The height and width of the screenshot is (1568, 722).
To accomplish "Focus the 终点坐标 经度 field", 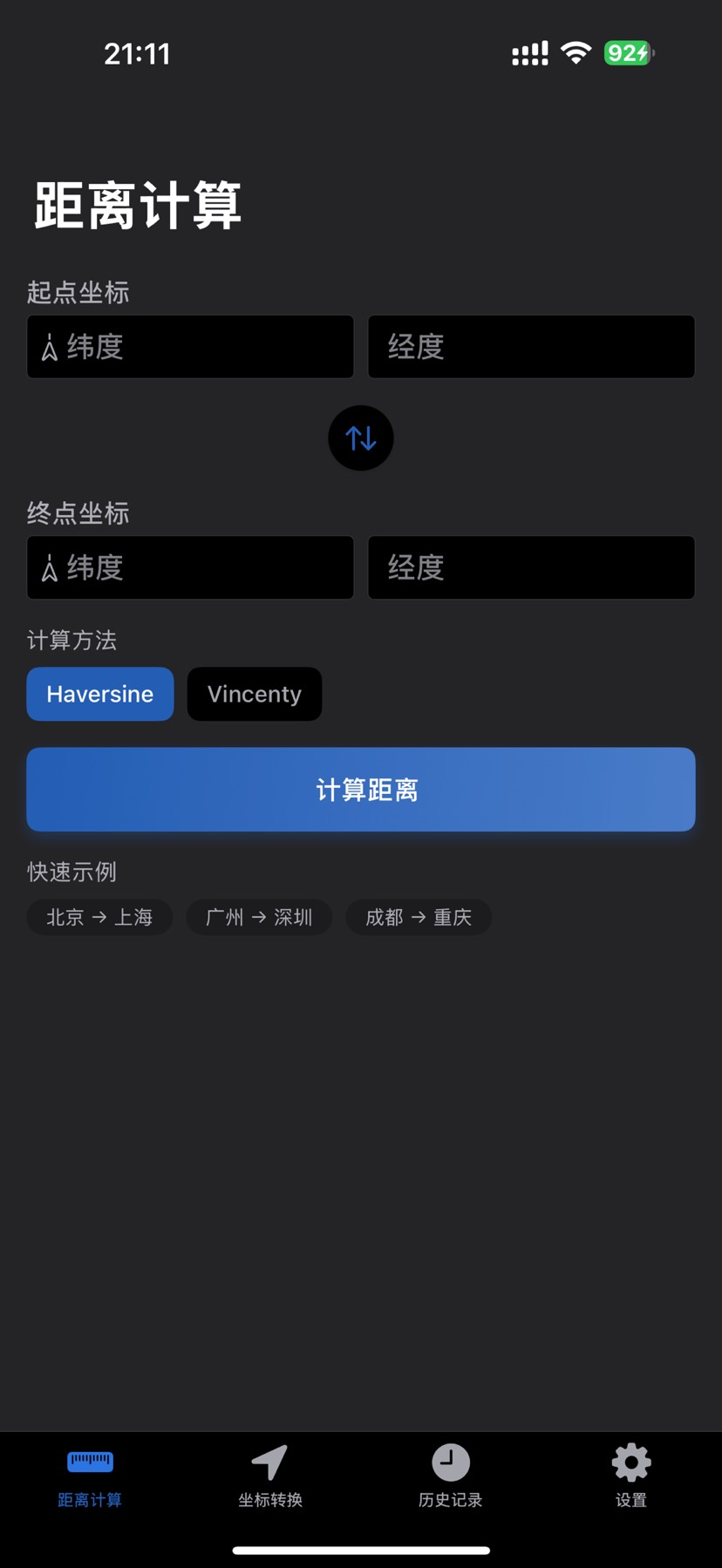I will pos(531,567).
